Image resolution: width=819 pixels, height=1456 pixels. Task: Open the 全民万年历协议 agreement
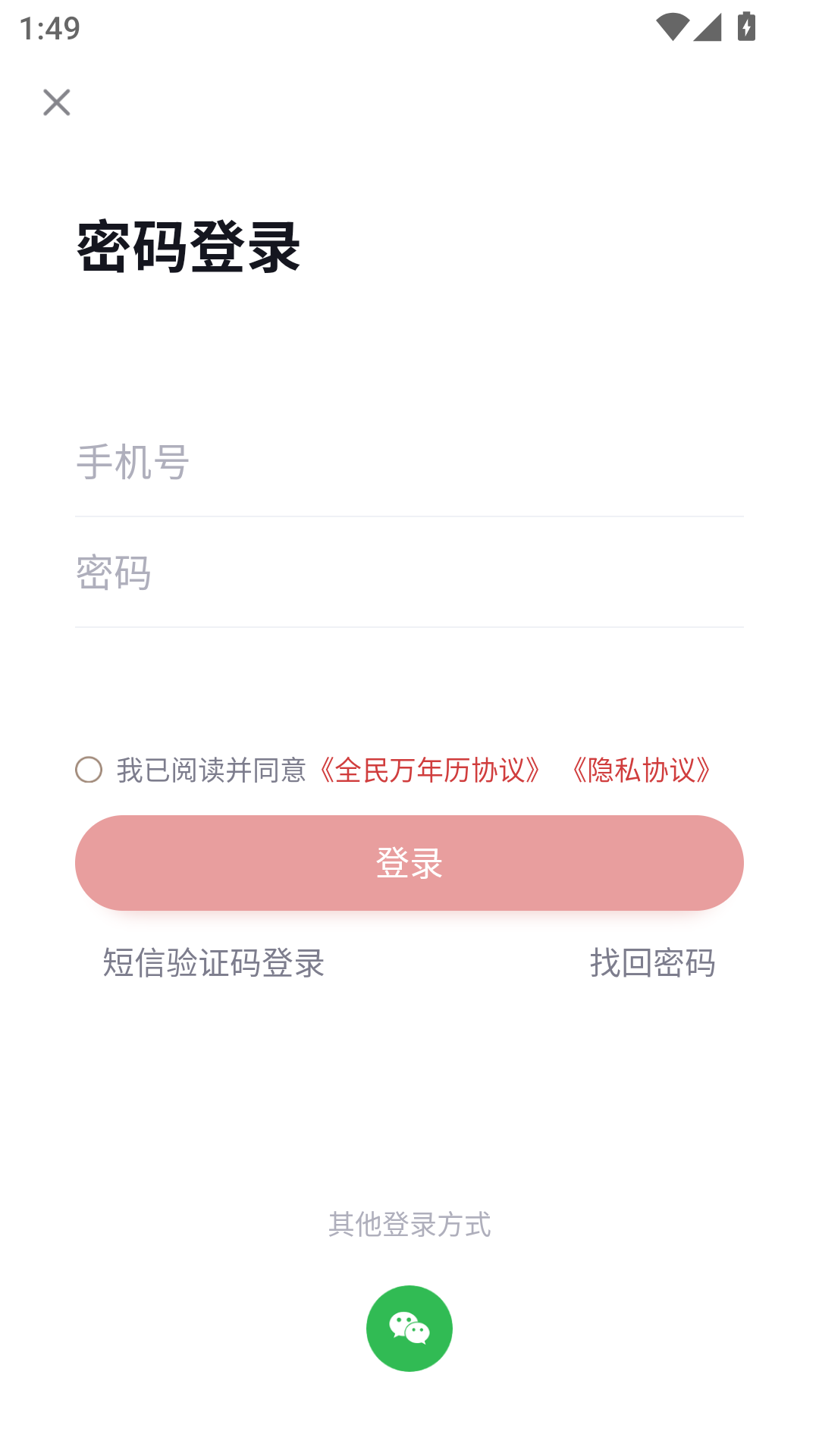click(x=430, y=770)
